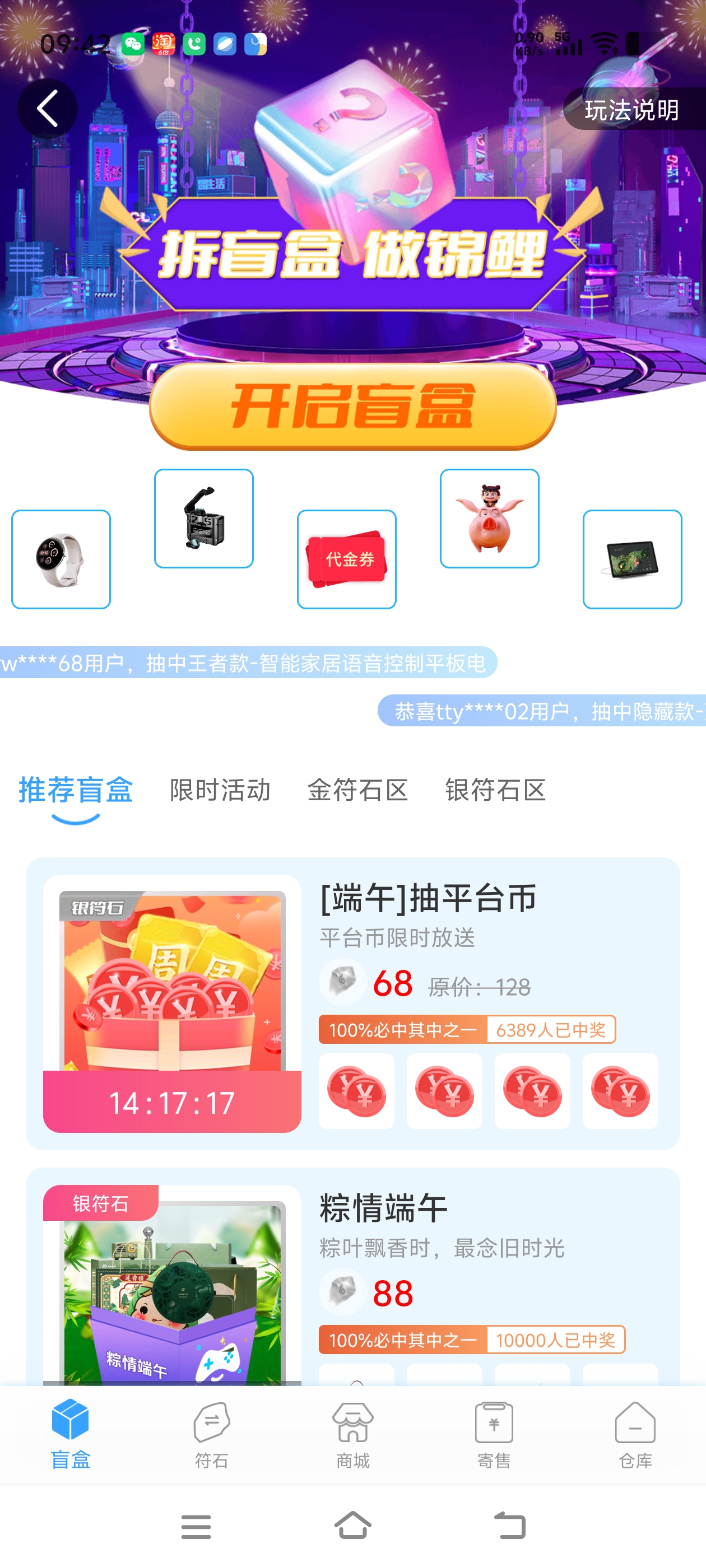
Task: Switch to 限时活动 tab
Action: tap(220, 790)
